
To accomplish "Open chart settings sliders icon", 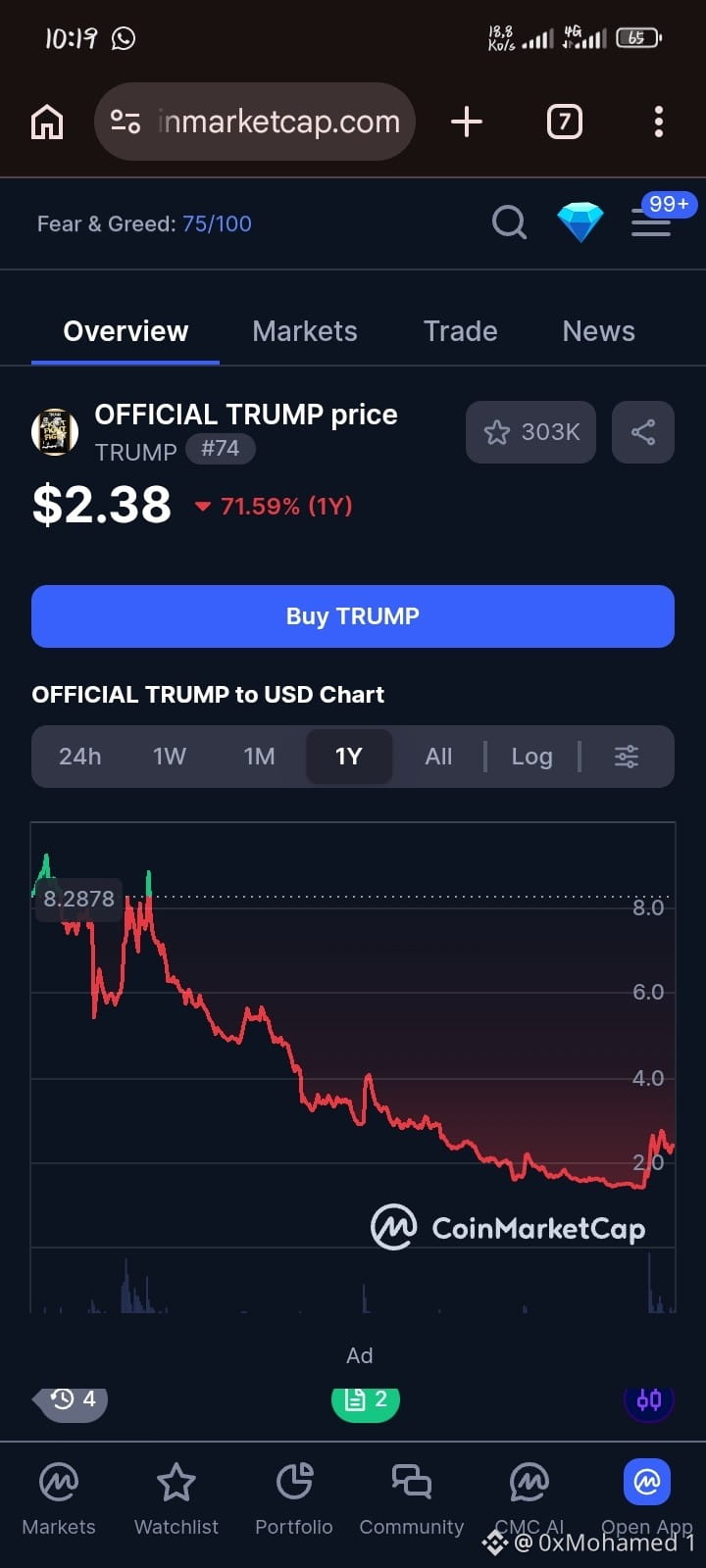I will click(627, 757).
